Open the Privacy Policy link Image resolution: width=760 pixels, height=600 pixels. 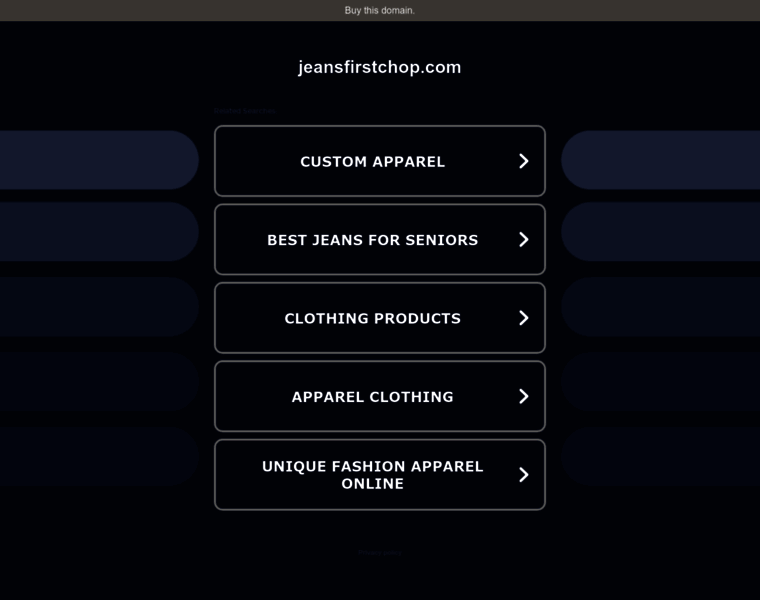[379, 552]
